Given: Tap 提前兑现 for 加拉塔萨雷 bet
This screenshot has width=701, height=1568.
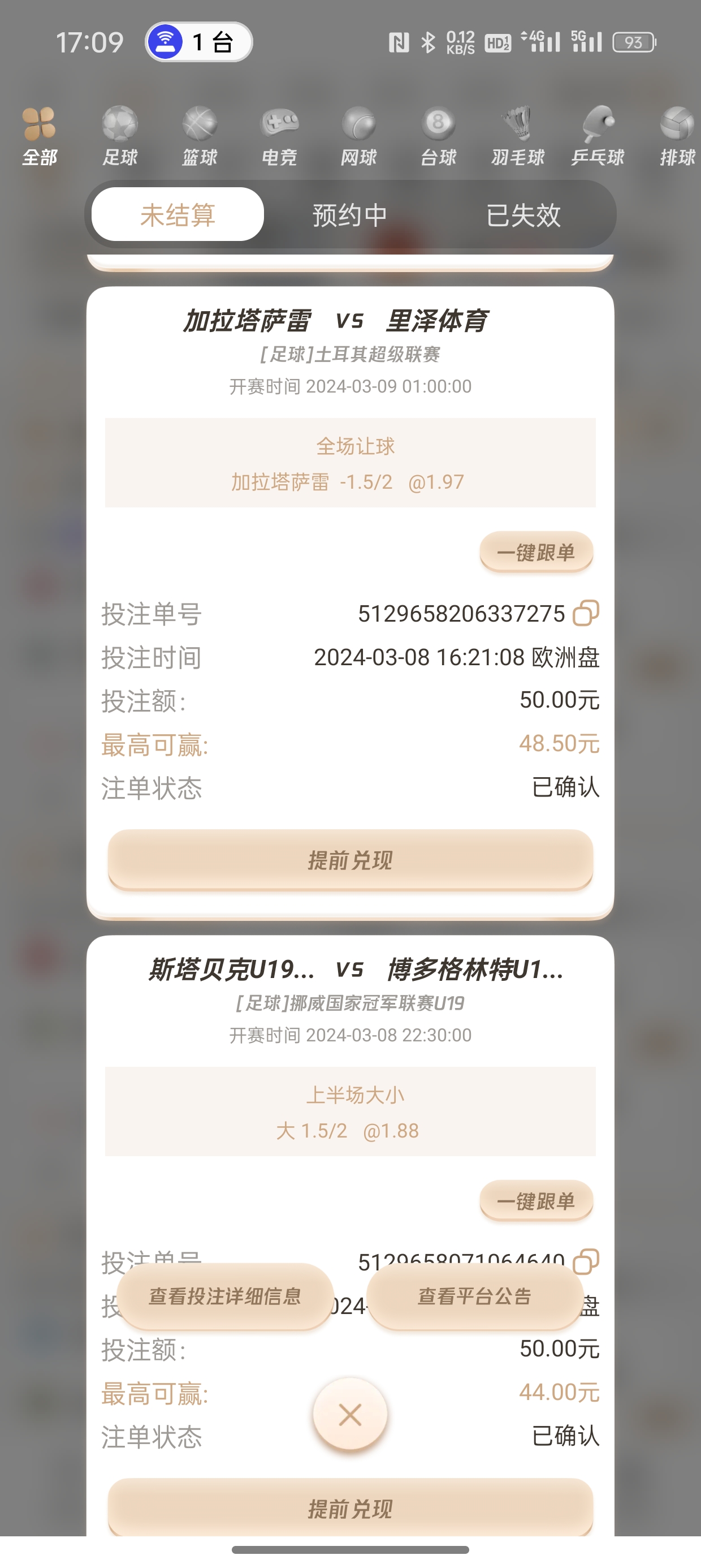Looking at the screenshot, I should click(x=350, y=860).
